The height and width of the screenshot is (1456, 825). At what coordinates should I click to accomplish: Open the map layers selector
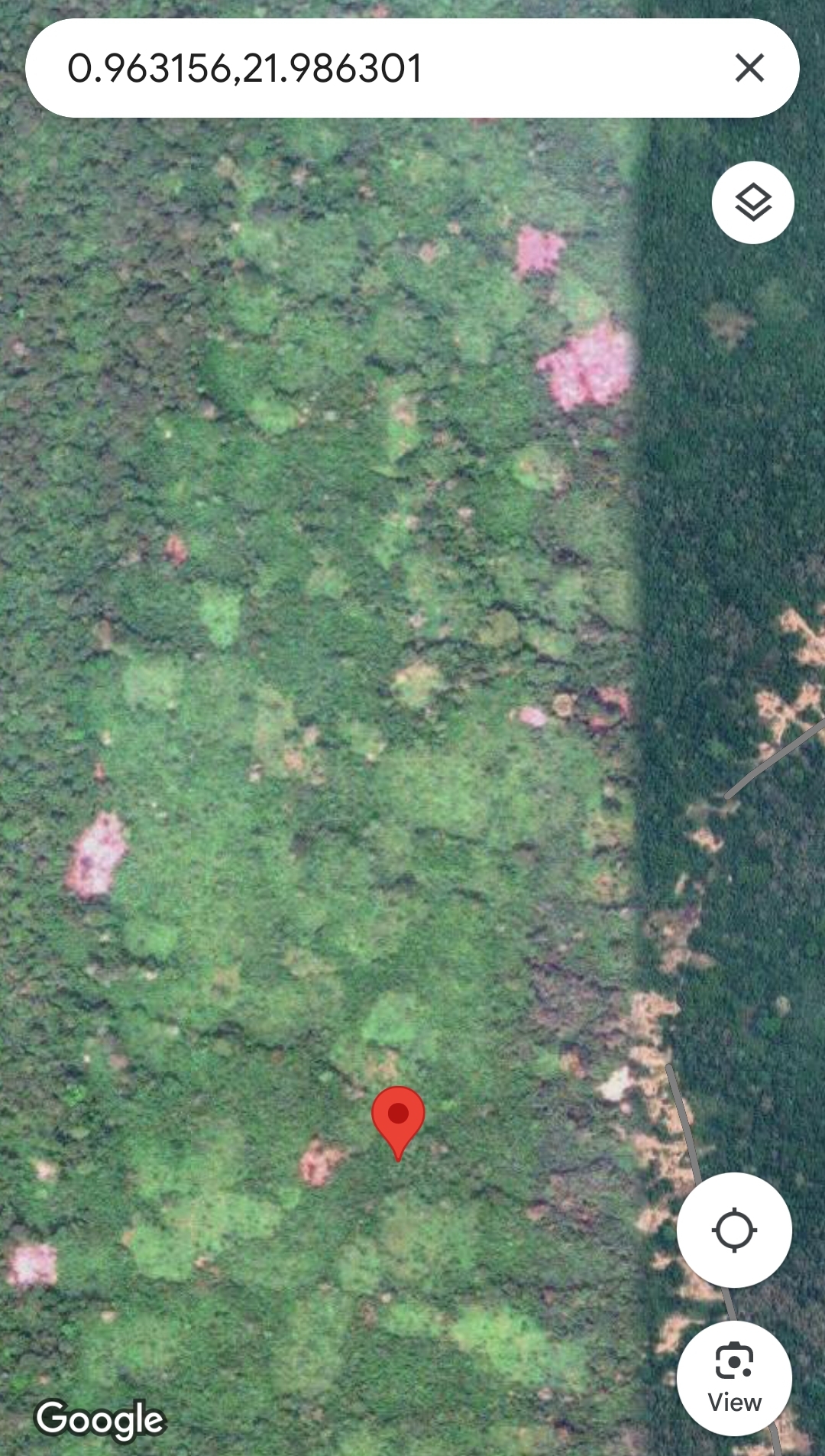(x=753, y=203)
